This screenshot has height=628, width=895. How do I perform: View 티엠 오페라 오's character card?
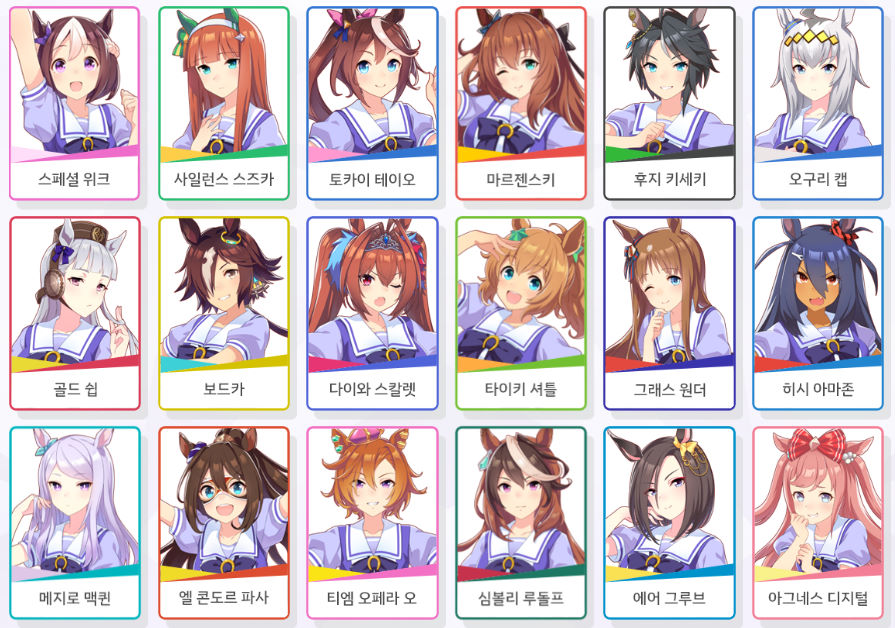[x=372, y=522]
